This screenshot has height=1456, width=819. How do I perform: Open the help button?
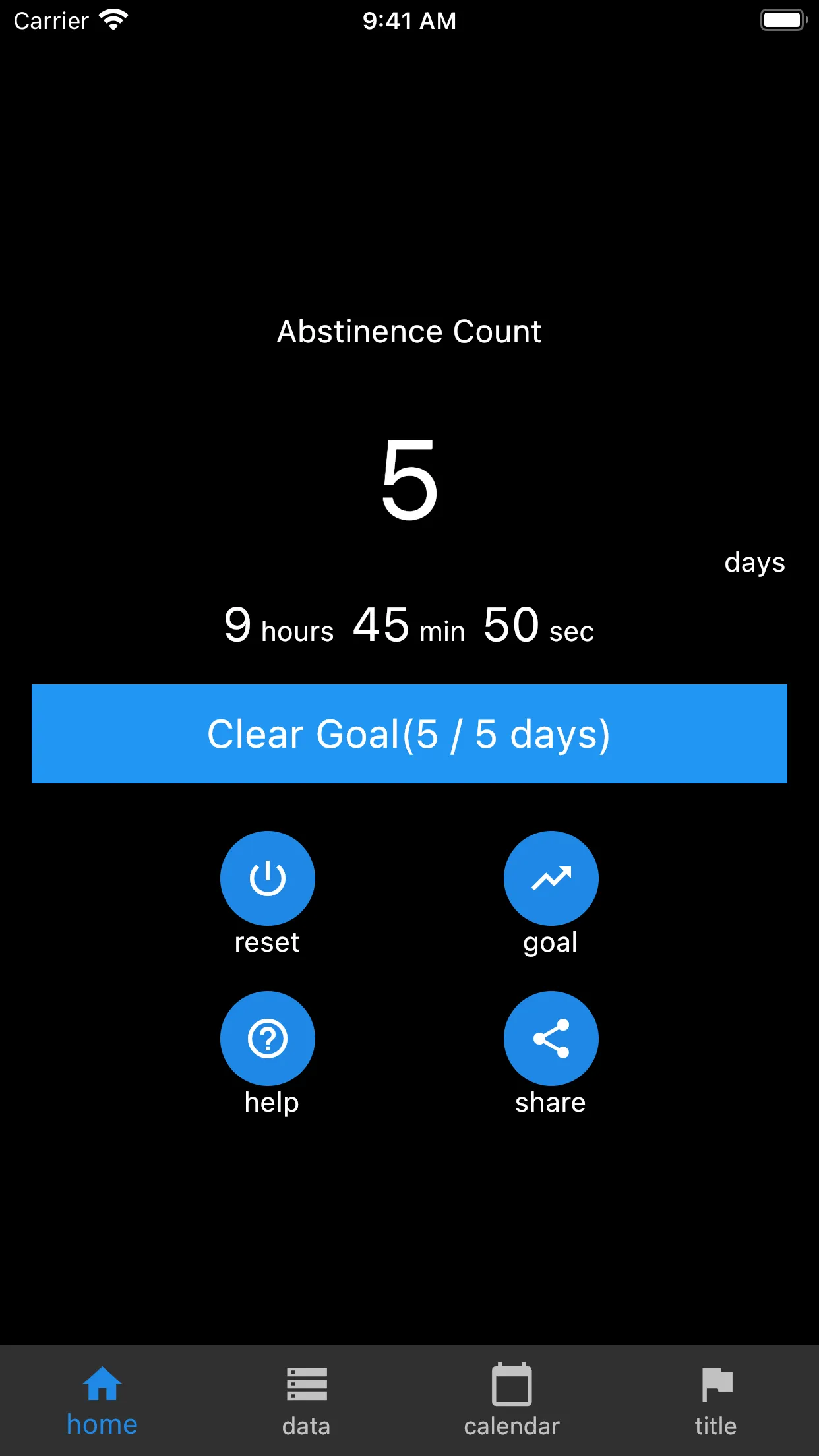tap(267, 1039)
